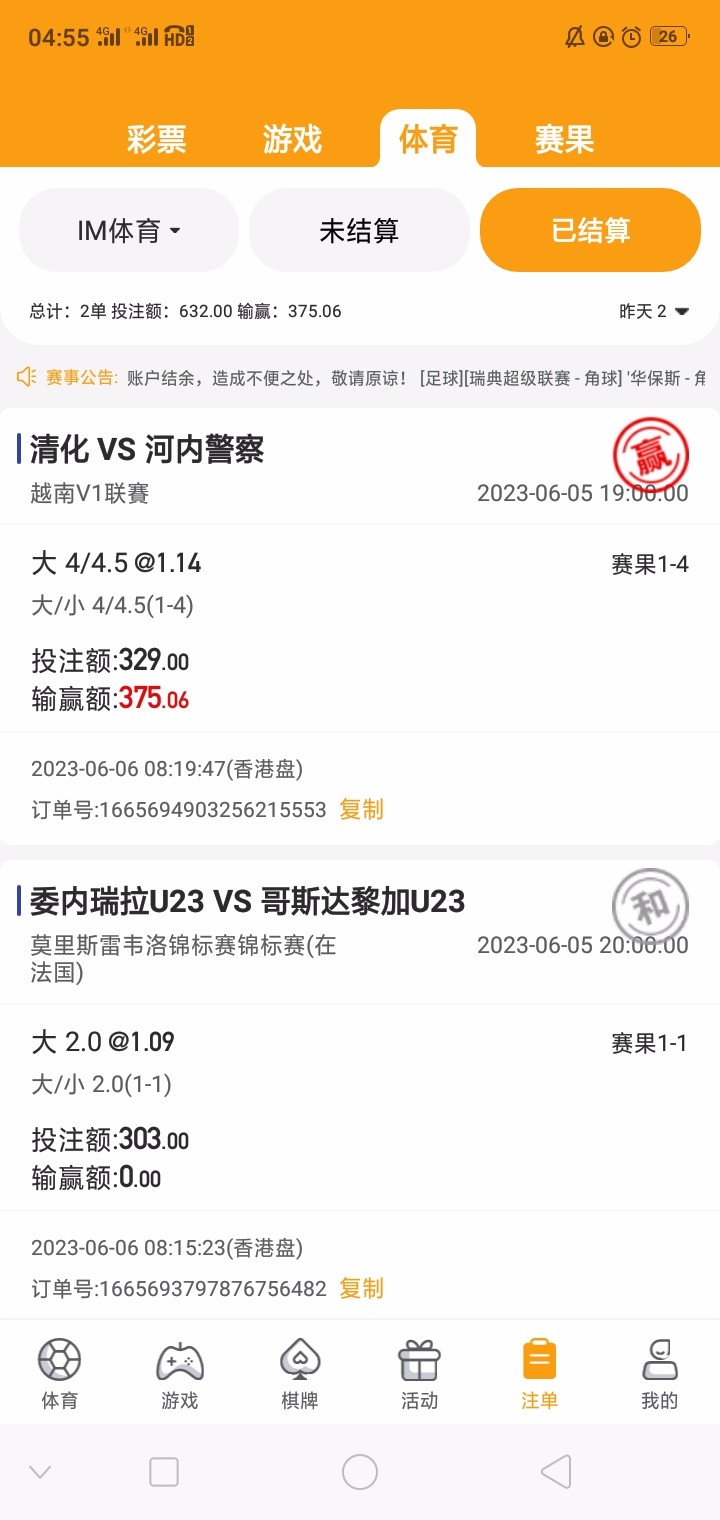This screenshot has height=1520, width=720.
Task: Show 未结算 bets
Action: tap(359, 231)
